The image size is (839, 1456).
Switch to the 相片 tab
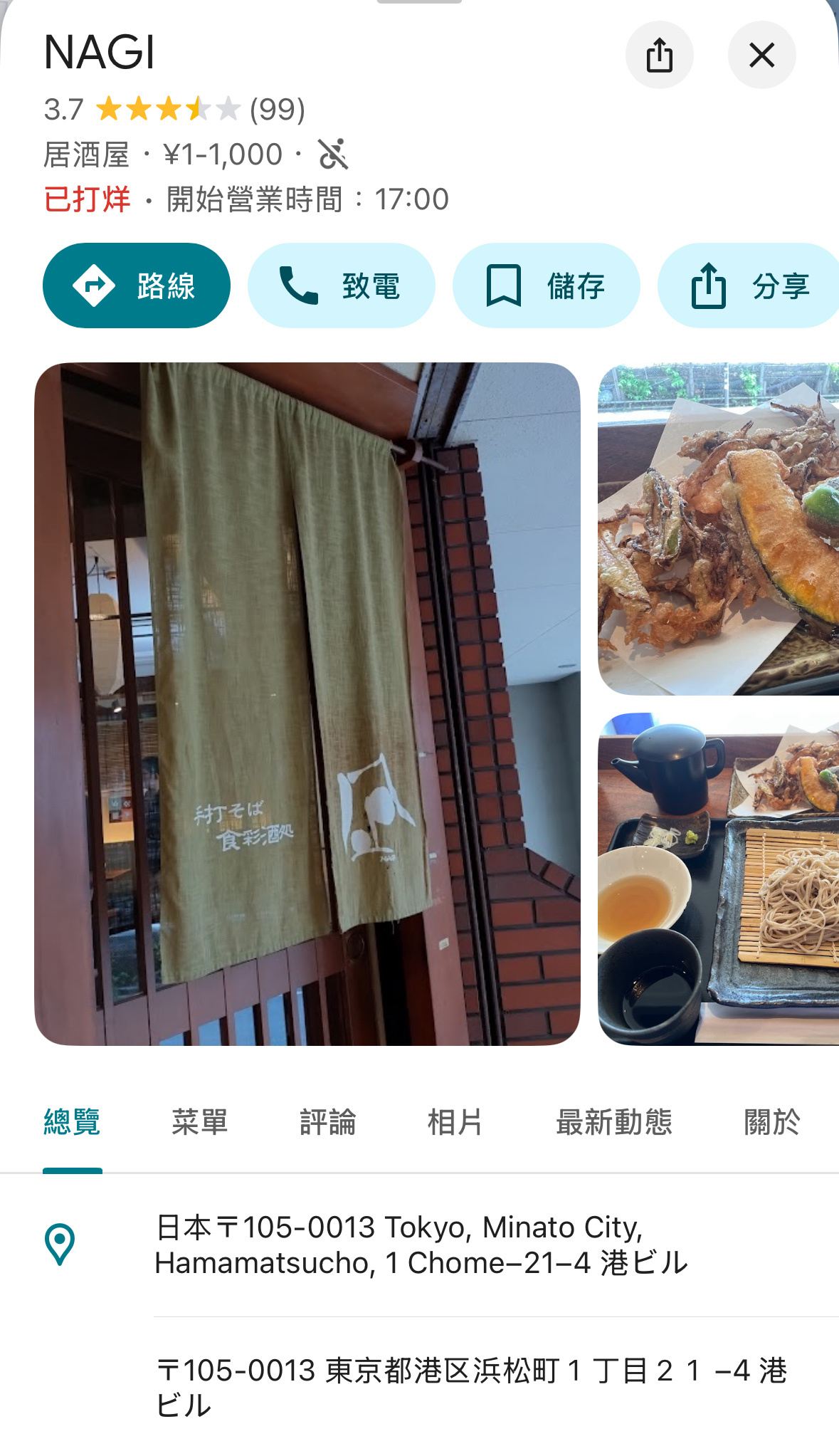pyautogui.click(x=455, y=1122)
